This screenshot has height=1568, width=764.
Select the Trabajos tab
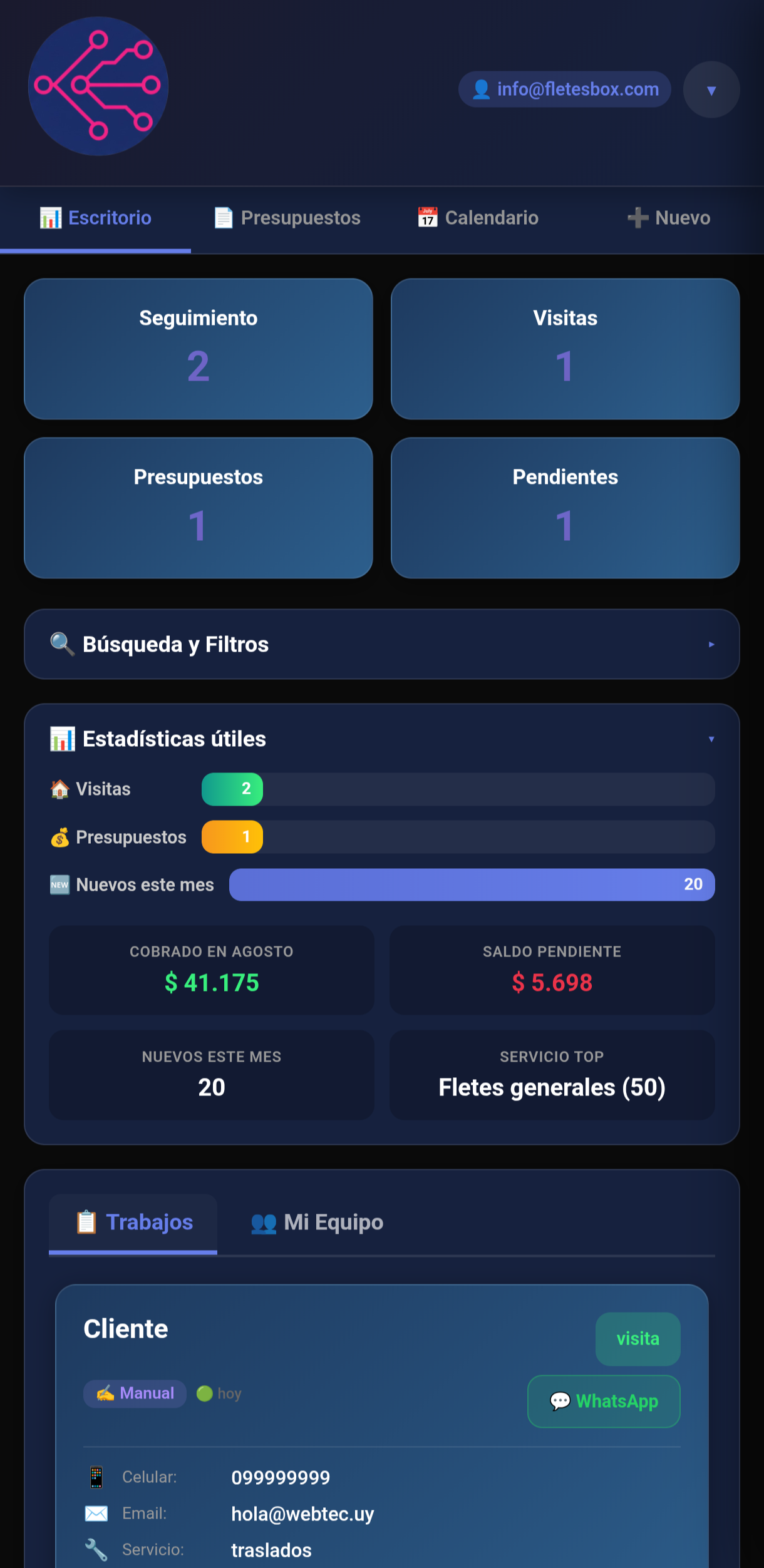click(x=133, y=1223)
